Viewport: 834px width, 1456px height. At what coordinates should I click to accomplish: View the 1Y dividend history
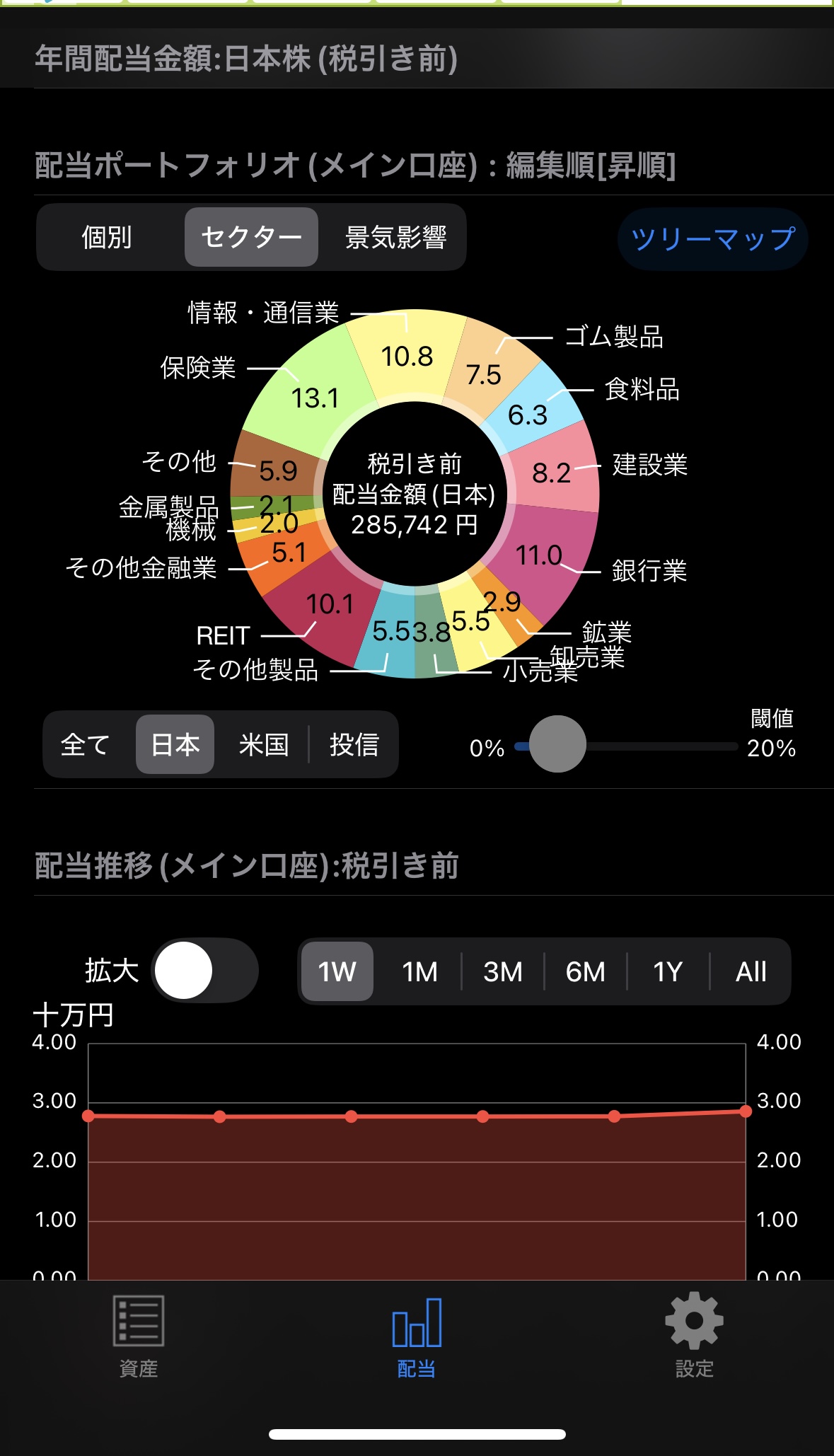667,971
